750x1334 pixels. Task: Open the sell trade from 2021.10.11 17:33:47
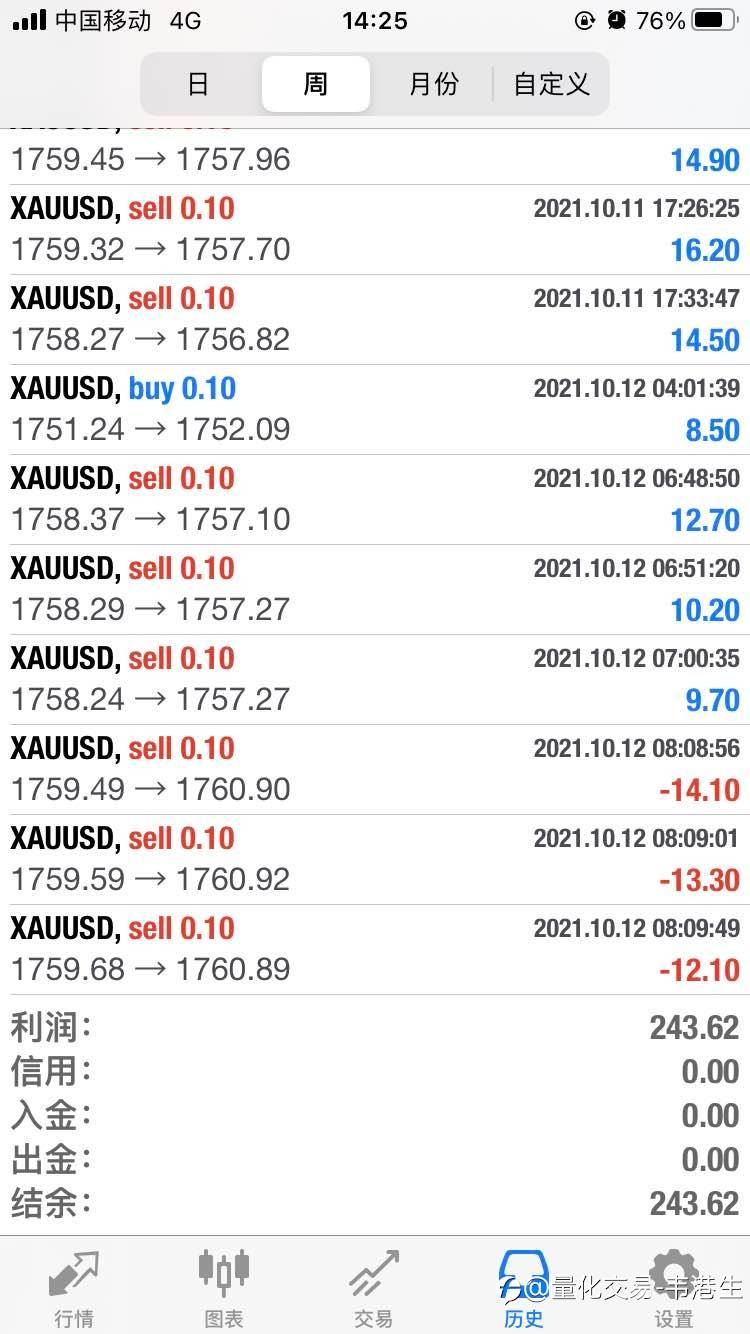[375, 320]
